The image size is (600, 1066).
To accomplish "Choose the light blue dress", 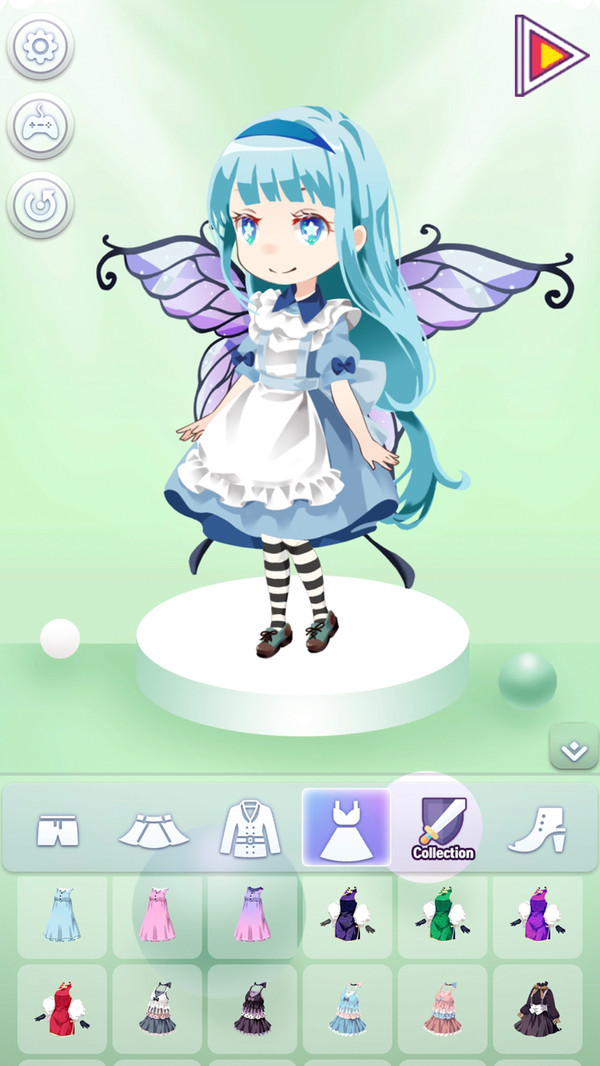I will click(x=62, y=915).
